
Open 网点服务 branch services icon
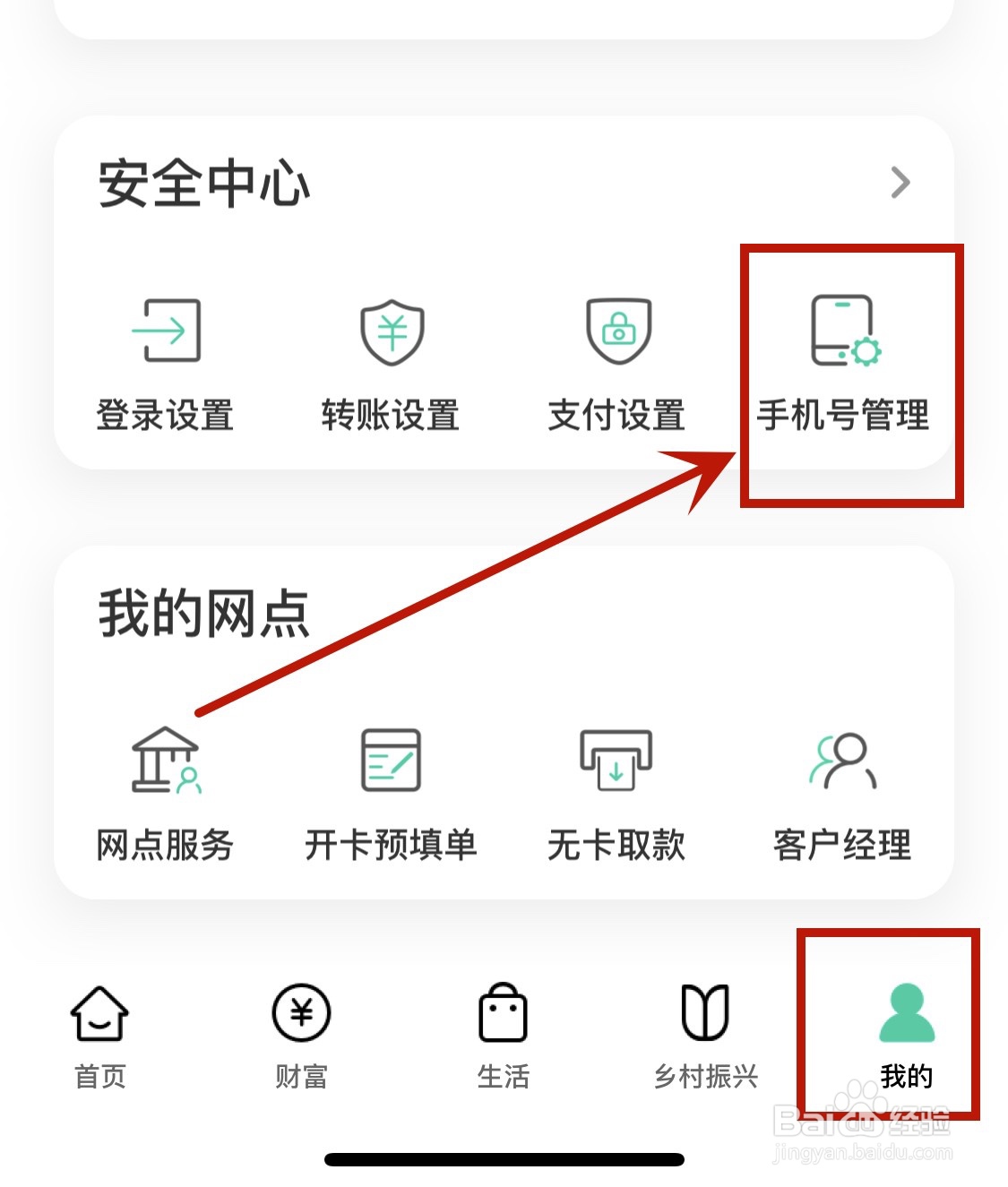166,761
